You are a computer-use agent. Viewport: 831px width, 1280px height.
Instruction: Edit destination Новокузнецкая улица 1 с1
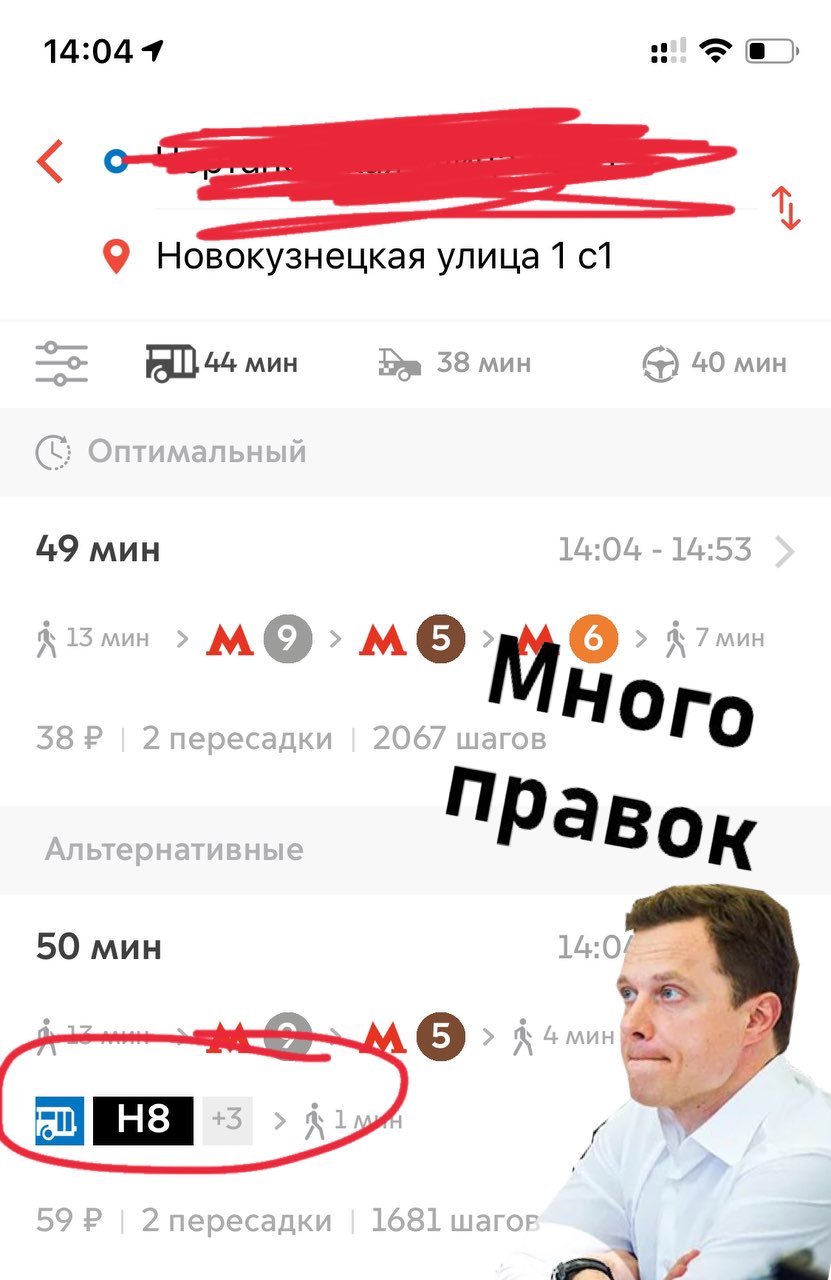click(x=384, y=257)
